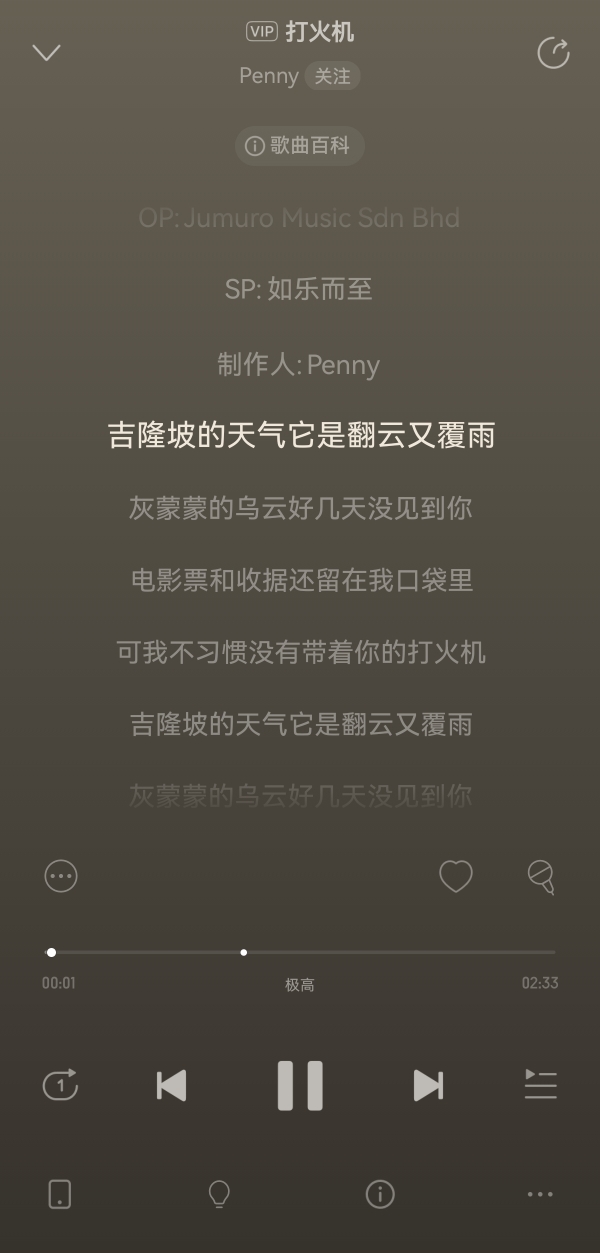Follow Penny with the 关注 button
The height and width of the screenshot is (1253, 600).
click(332, 76)
